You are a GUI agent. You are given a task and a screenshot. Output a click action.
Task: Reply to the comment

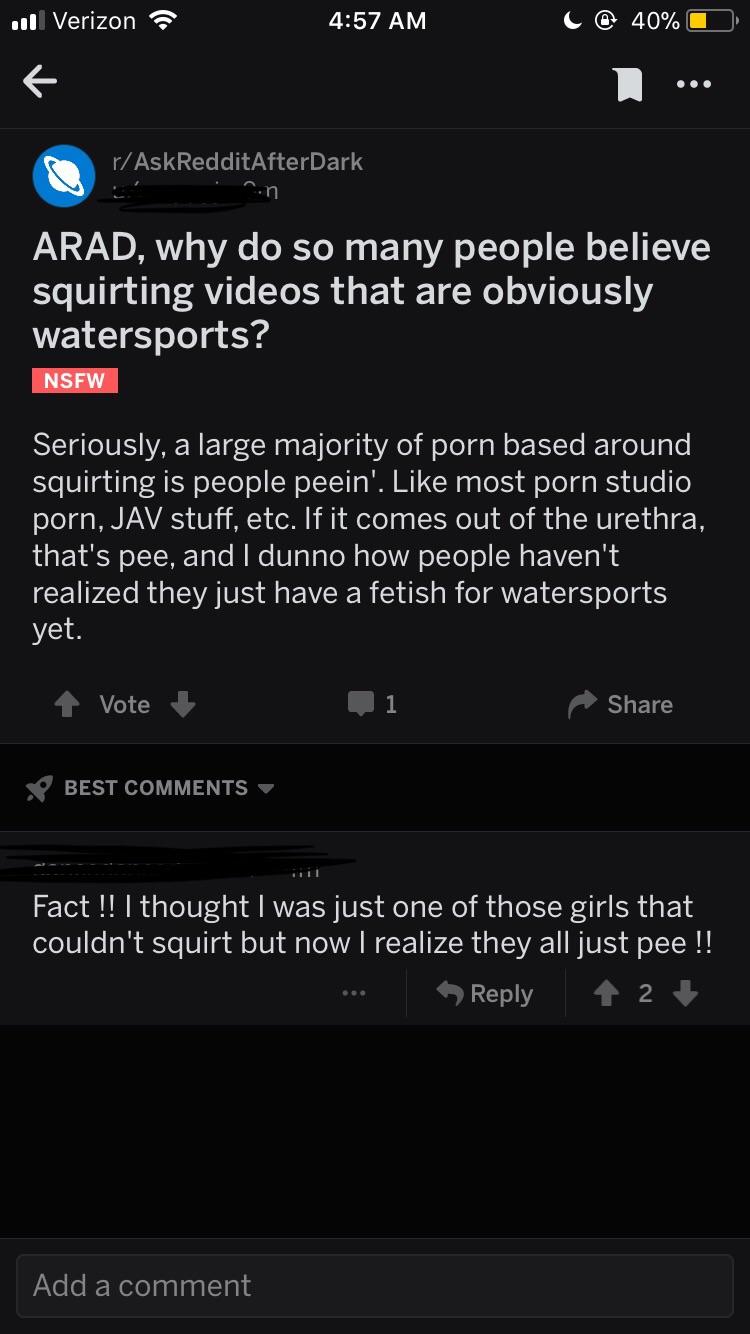click(x=486, y=994)
